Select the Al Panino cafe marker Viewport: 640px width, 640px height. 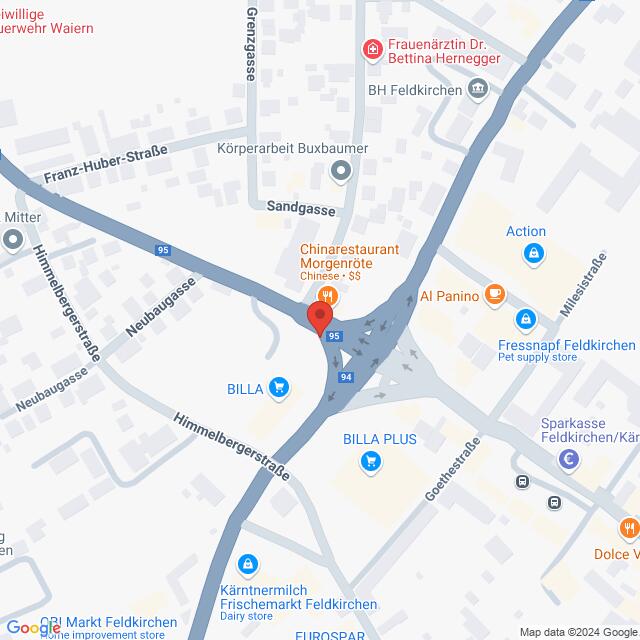click(494, 294)
